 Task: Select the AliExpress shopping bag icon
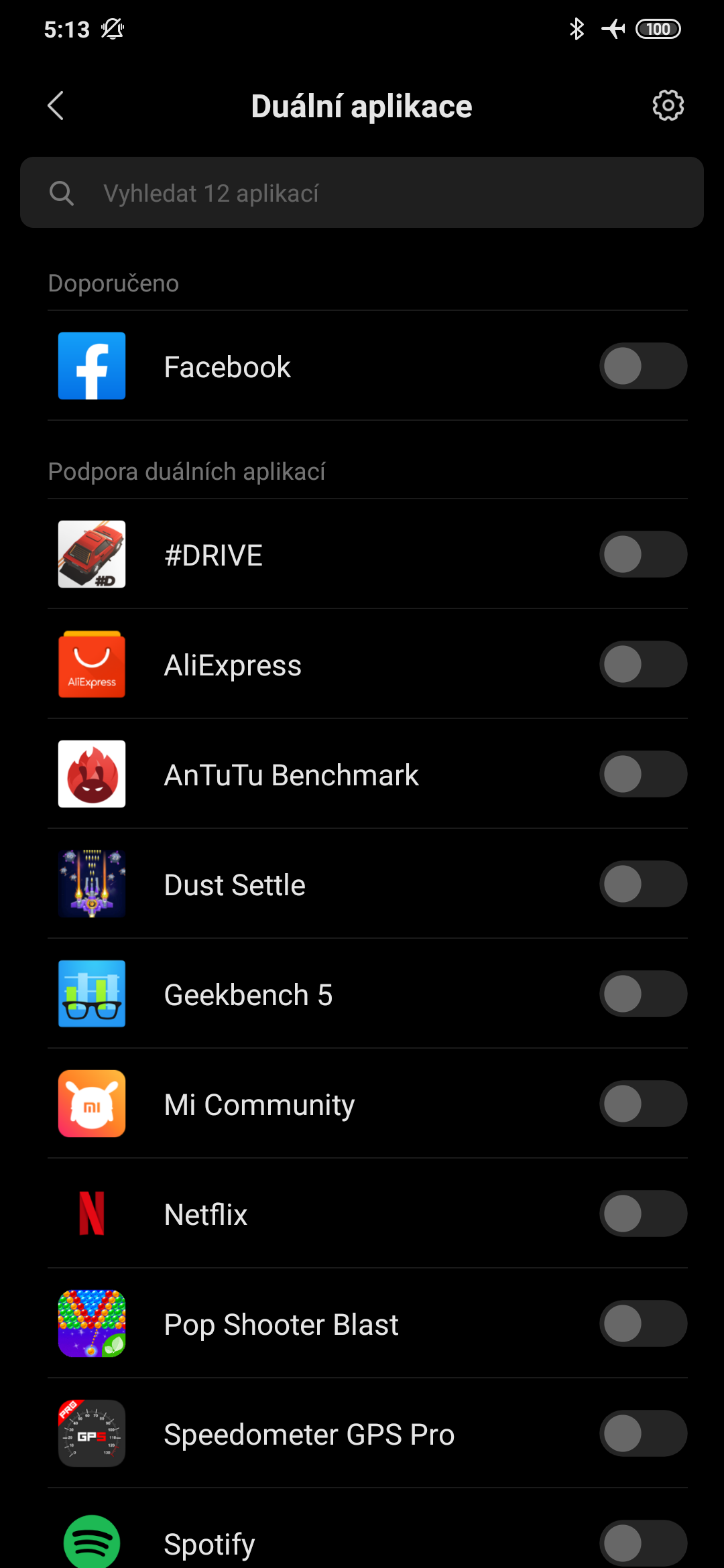click(x=92, y=664)
